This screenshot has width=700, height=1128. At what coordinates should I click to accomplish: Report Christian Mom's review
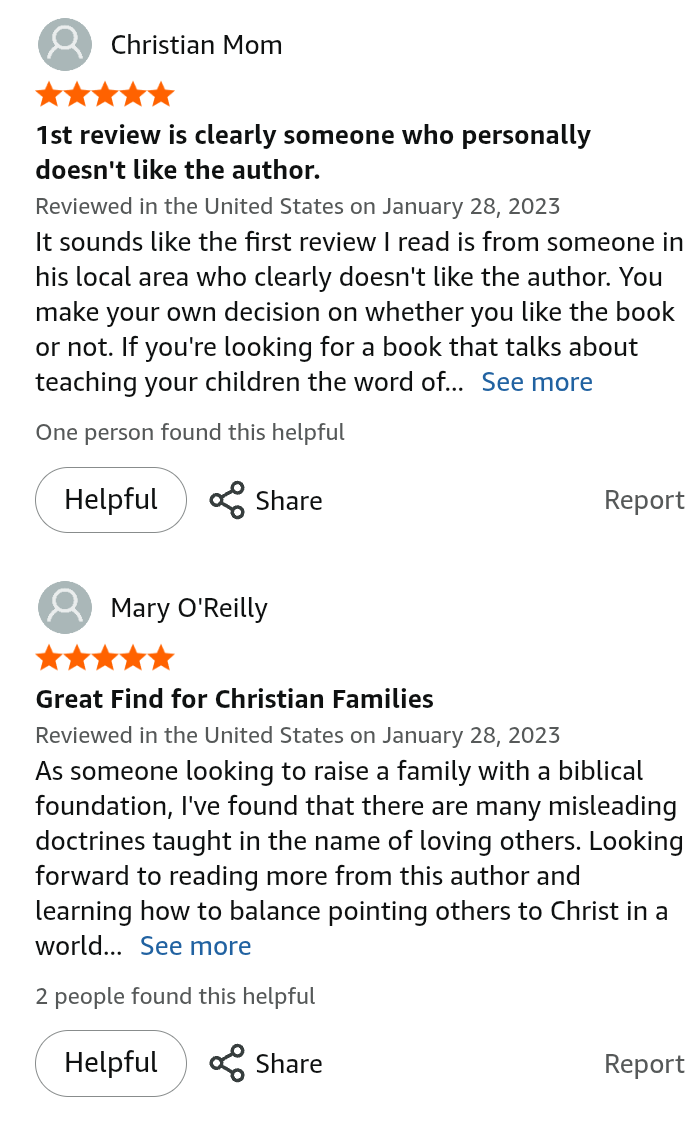644,500
